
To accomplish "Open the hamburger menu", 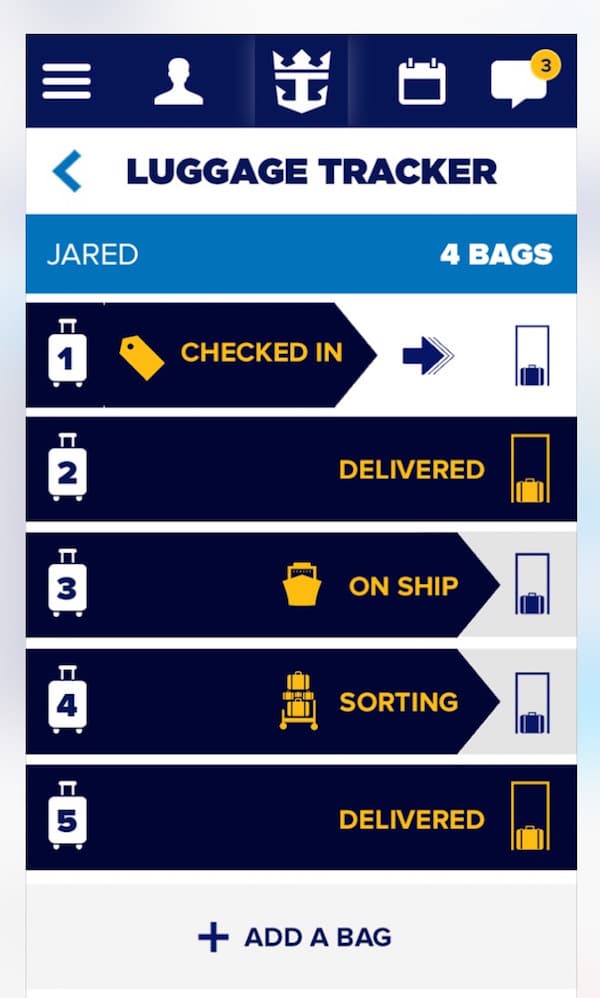I will [x=66, y=81].
